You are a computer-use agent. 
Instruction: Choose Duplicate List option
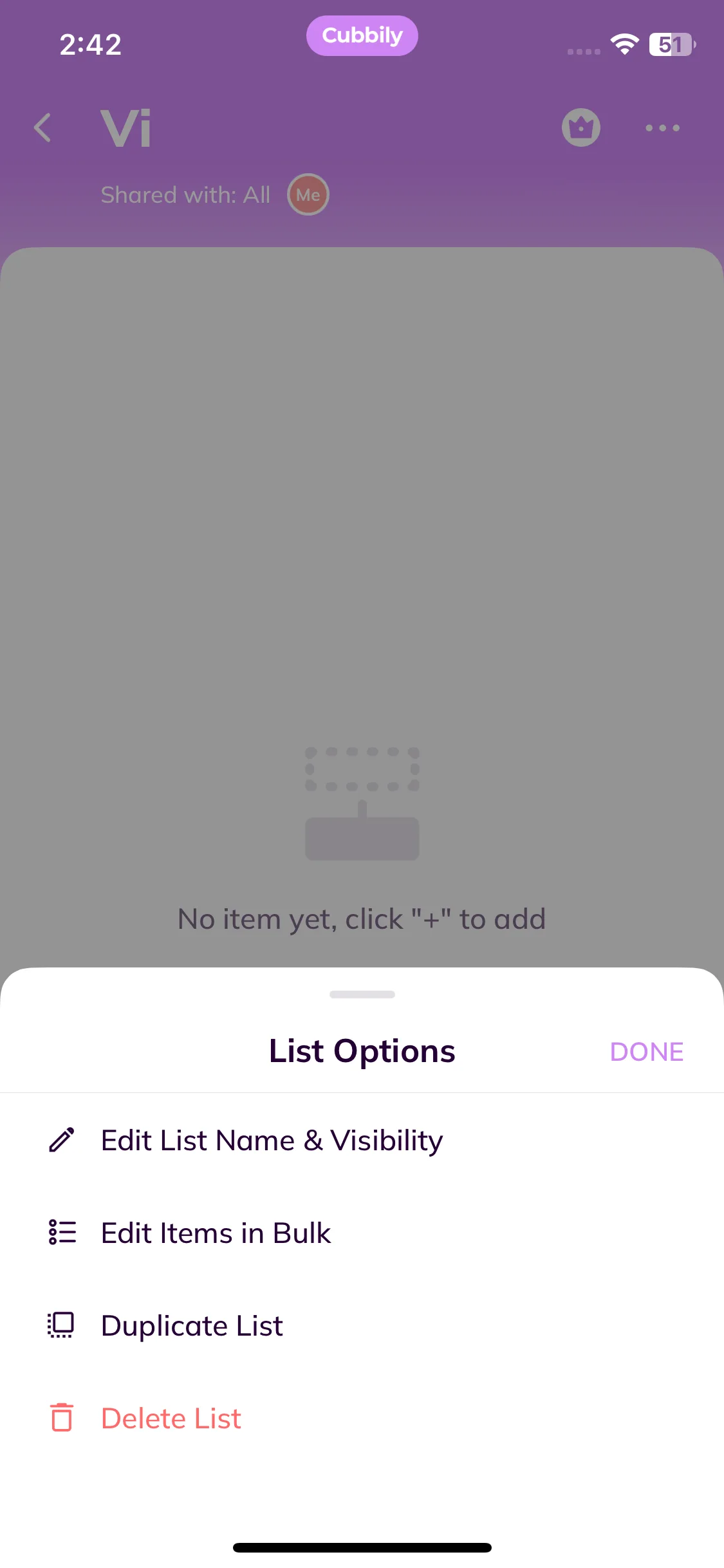(192, 1326)
